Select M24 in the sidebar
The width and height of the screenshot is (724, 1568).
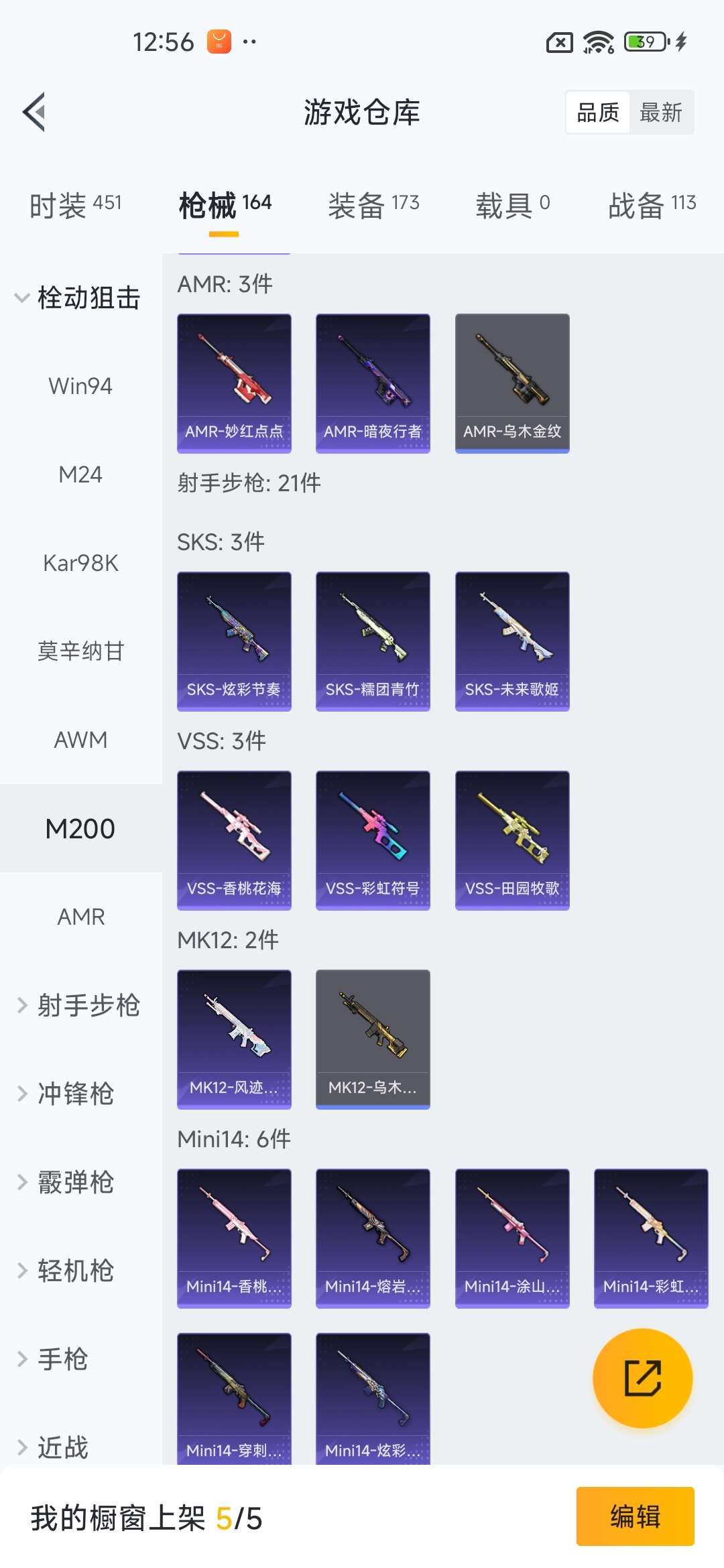click(80, 475)
